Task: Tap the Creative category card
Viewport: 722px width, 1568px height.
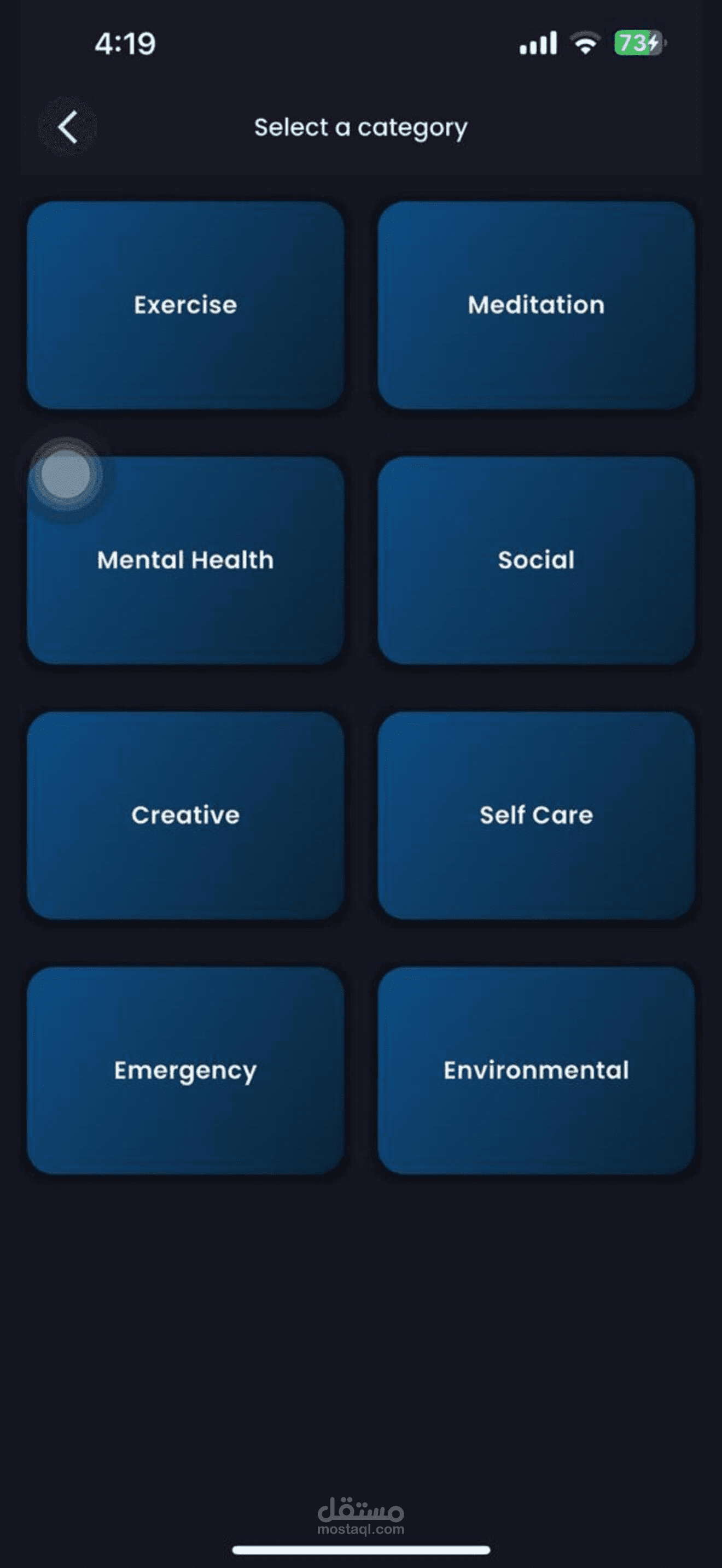Action: 185,815
